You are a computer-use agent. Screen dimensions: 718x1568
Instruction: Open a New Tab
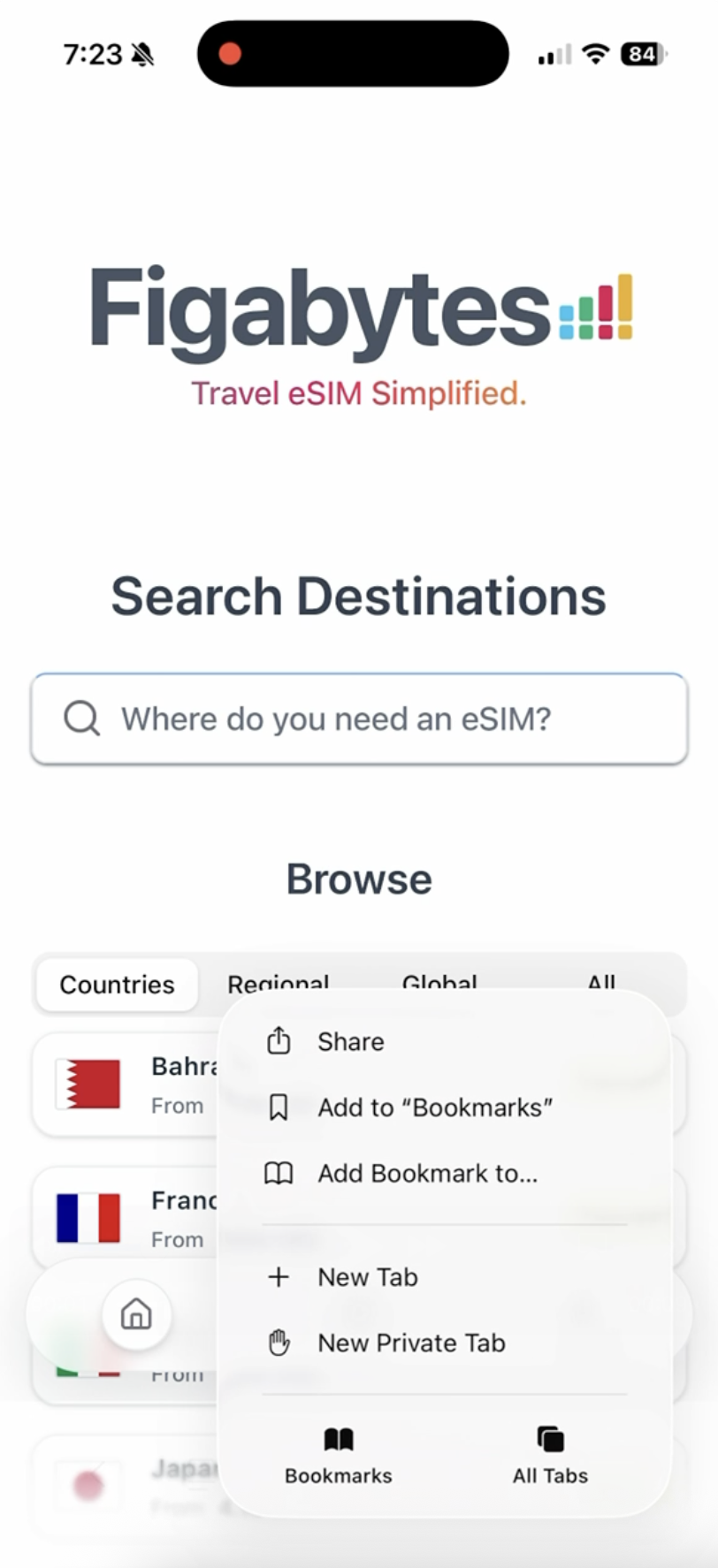pos(367,1276)
